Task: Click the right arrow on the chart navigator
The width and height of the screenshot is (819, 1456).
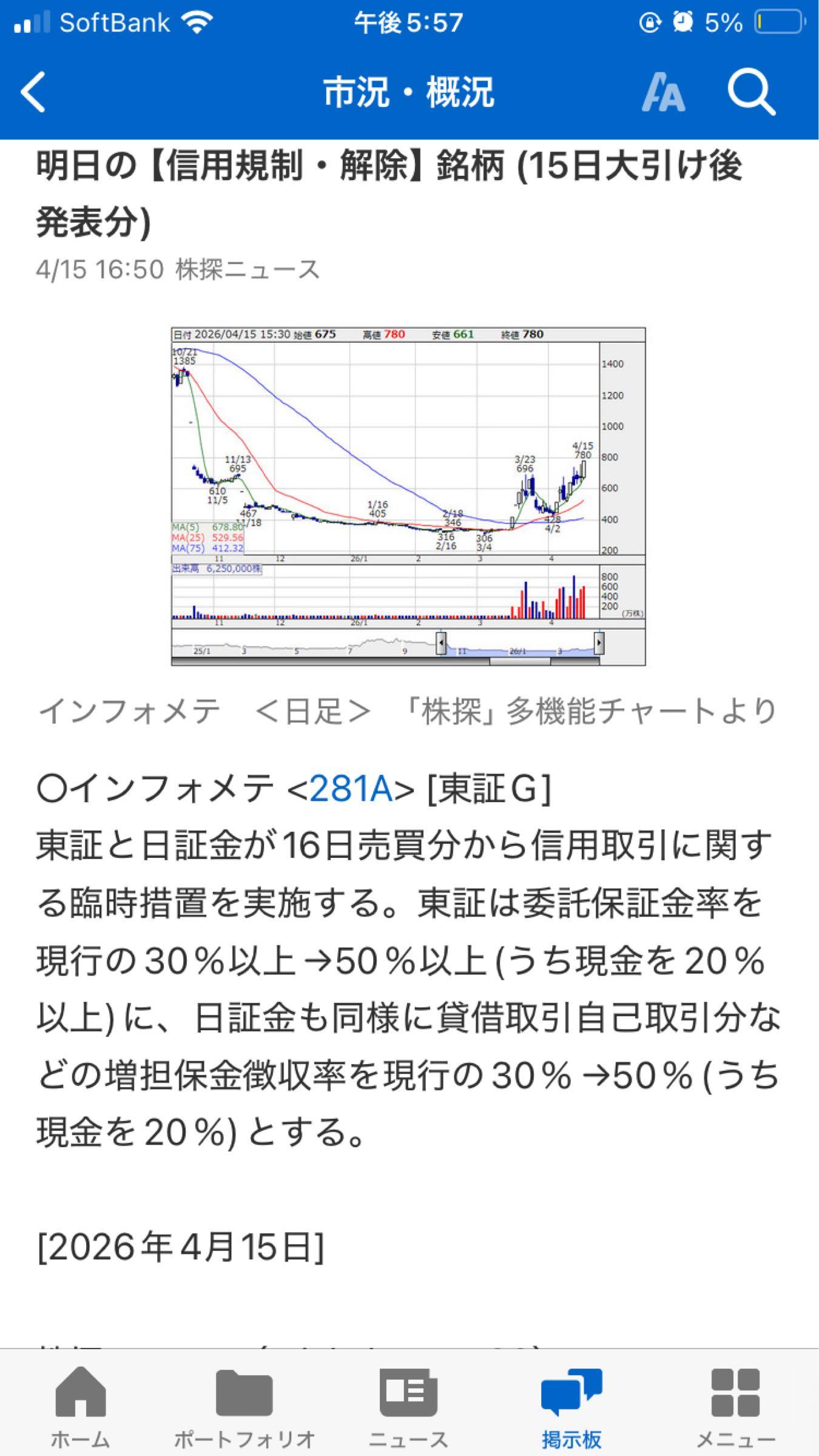Action: [x=599, y=643]
